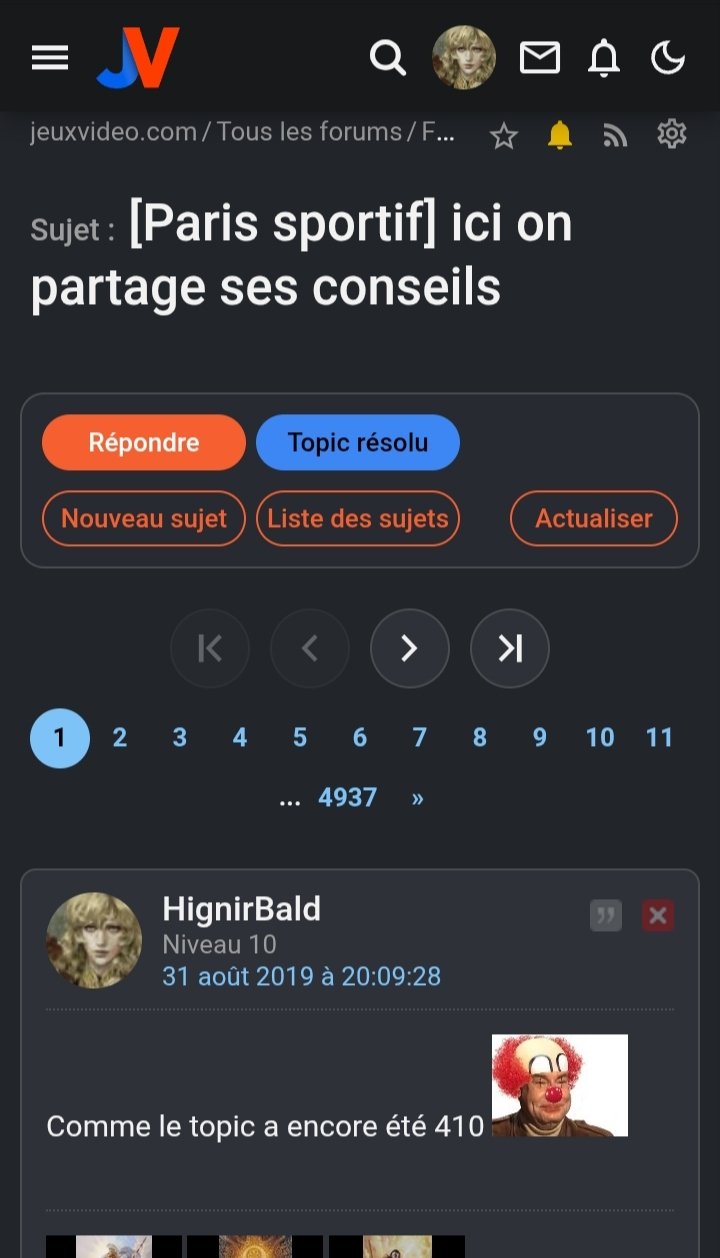The image size is (720, 1258).
Task: Refresh with Actualiser
Action: (x=594, y=518)
